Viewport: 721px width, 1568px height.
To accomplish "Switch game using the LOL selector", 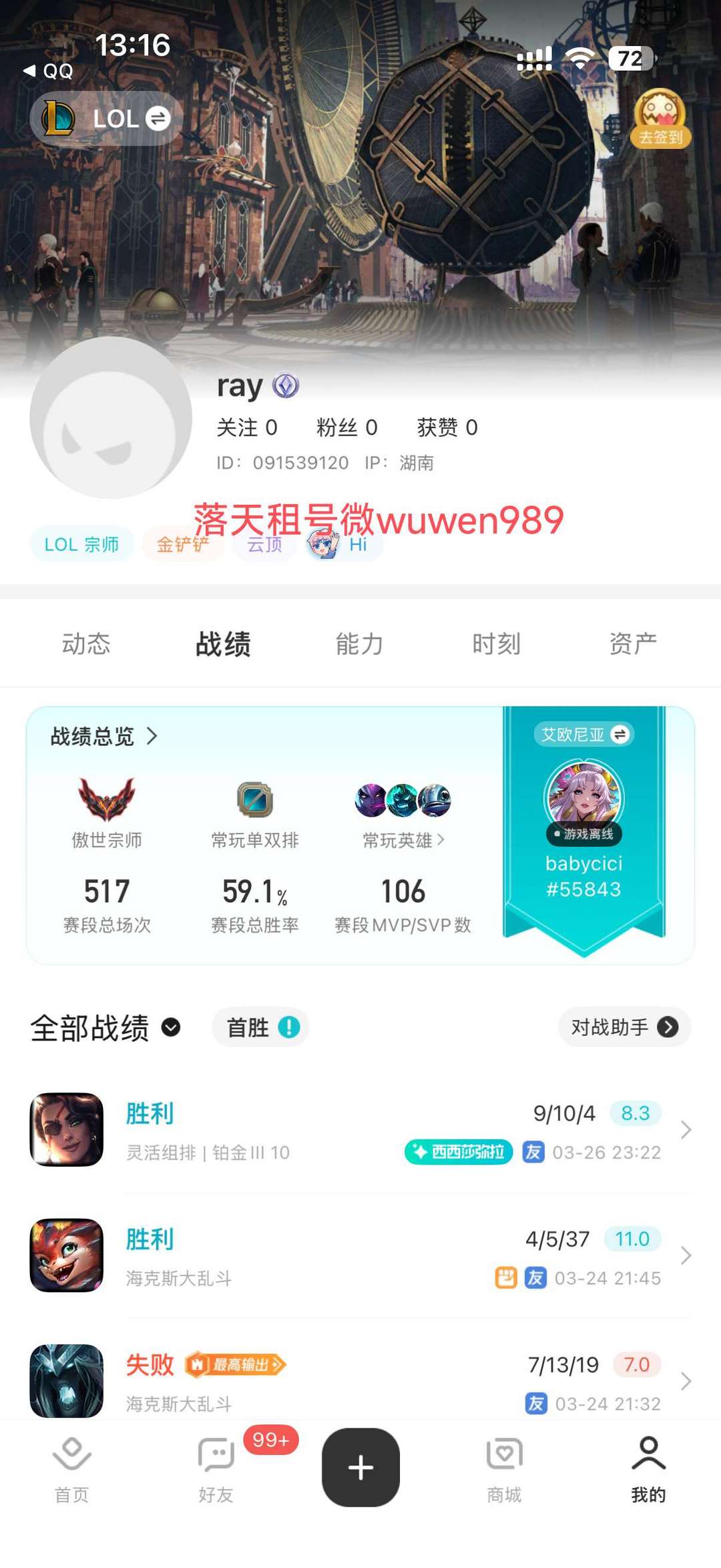I will pos(107,119).
